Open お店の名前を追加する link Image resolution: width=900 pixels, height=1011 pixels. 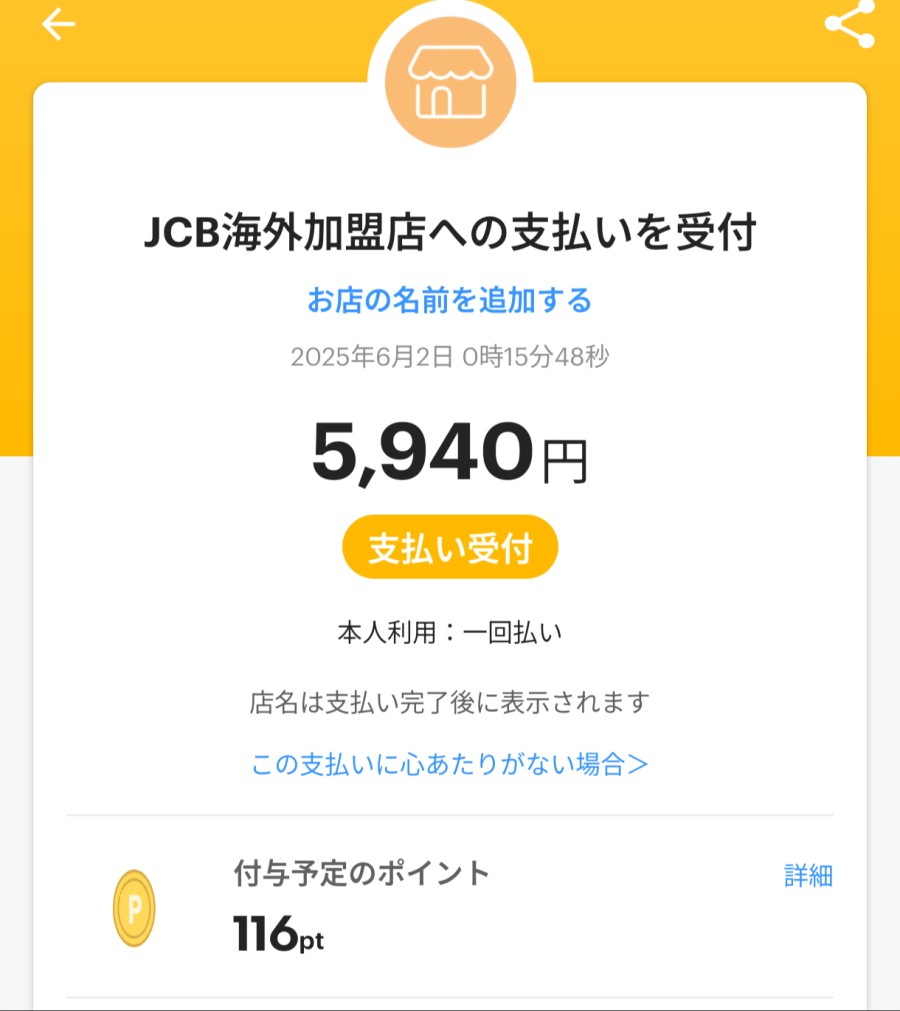click(450, 299)
